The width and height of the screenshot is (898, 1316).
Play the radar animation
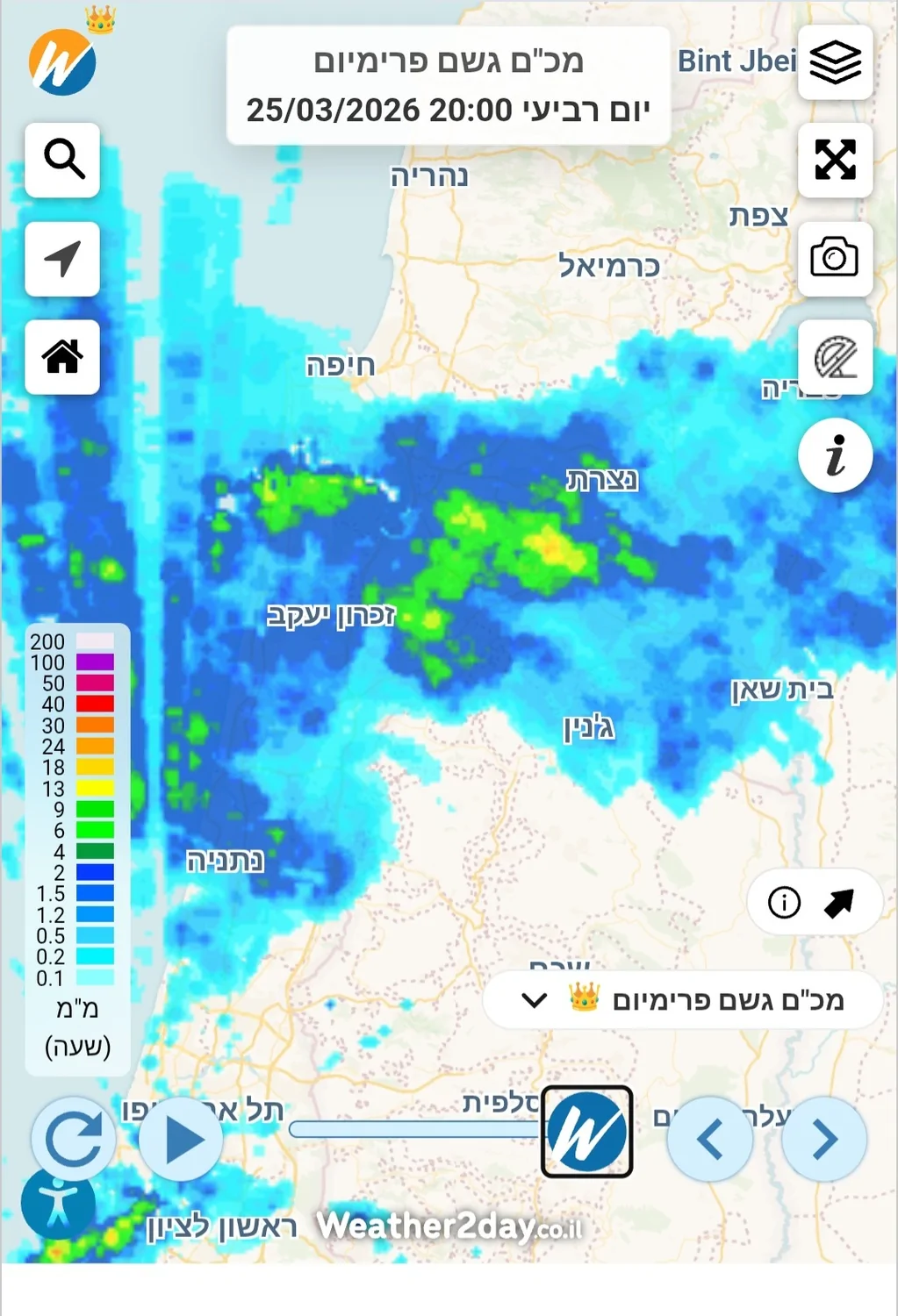pos(181,1139)
